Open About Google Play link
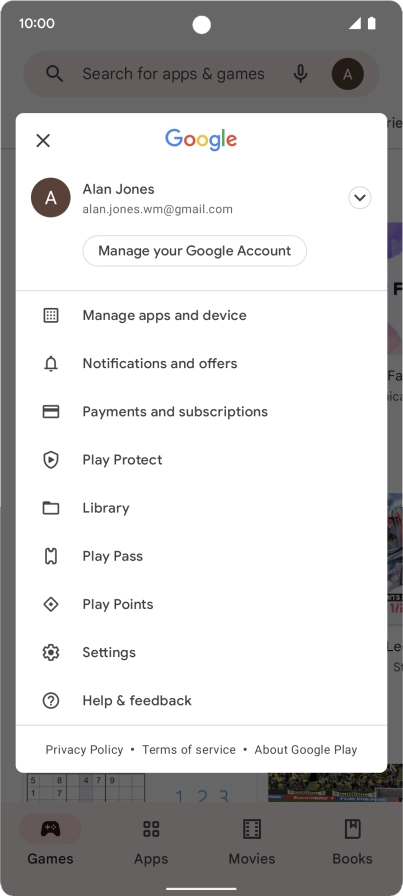The height and width of the screenshot is (896, 403). pyautogui.click(x=306, y=750)
